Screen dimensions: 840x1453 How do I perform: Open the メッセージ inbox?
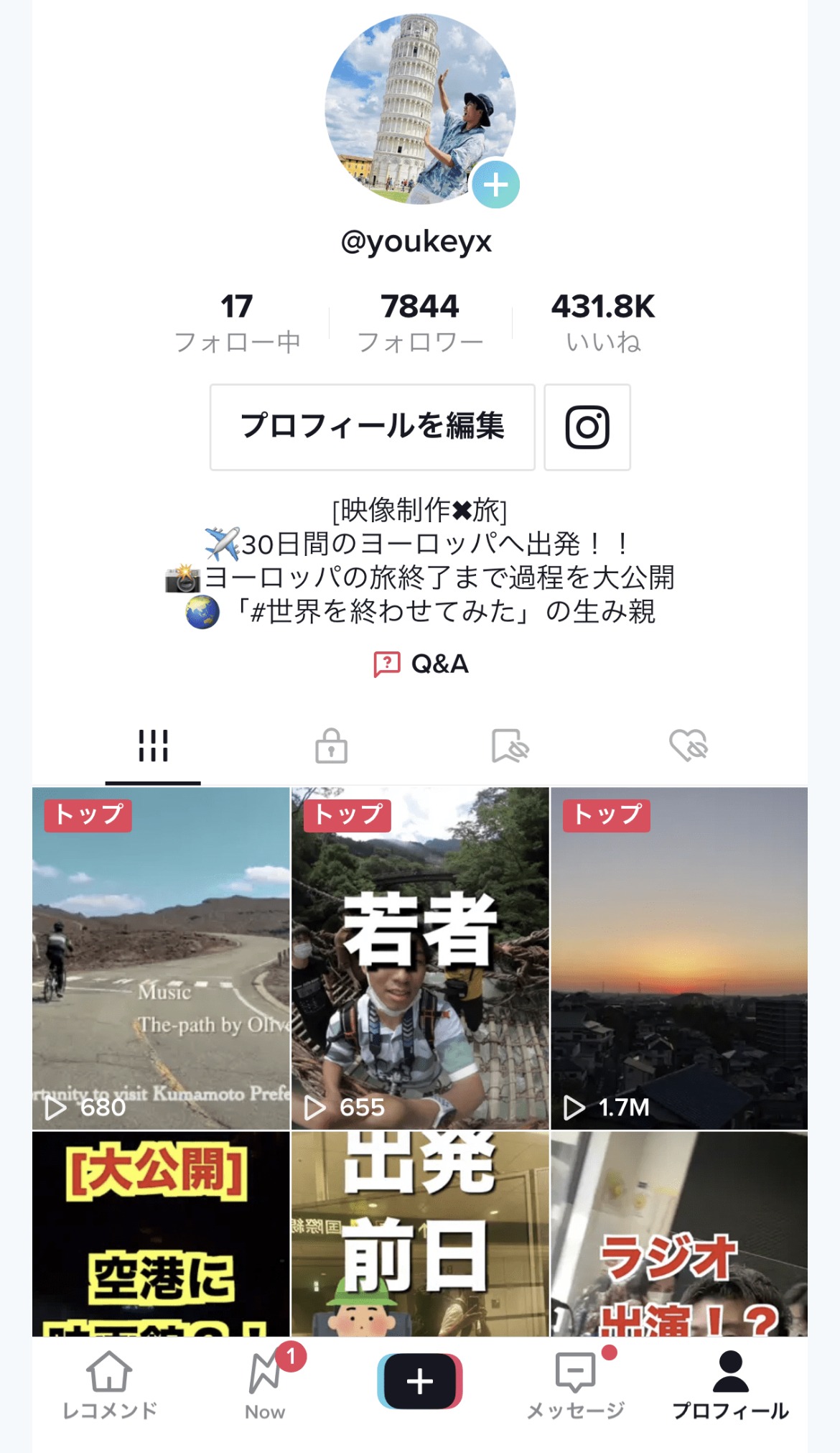576,1385
